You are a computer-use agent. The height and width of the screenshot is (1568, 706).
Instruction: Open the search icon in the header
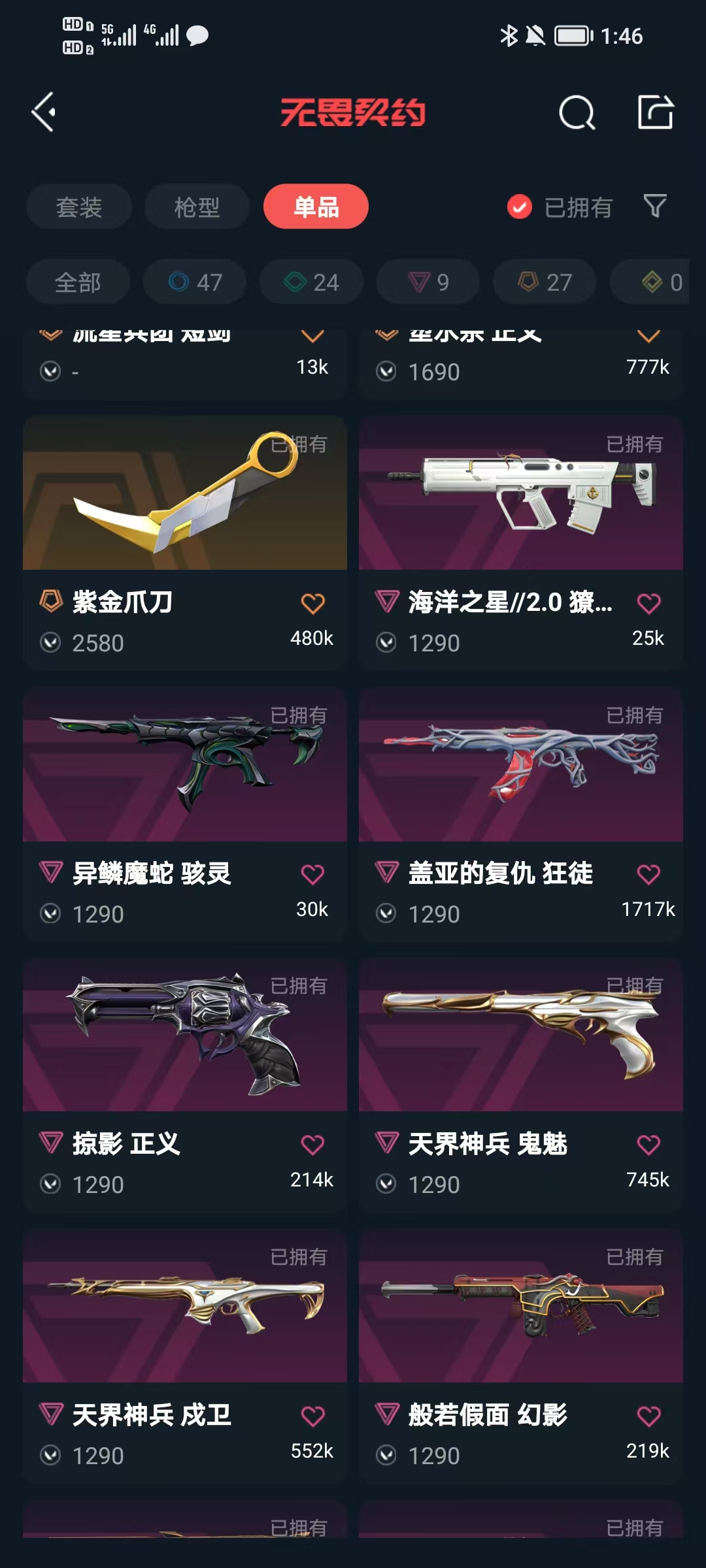pos(577,113)
